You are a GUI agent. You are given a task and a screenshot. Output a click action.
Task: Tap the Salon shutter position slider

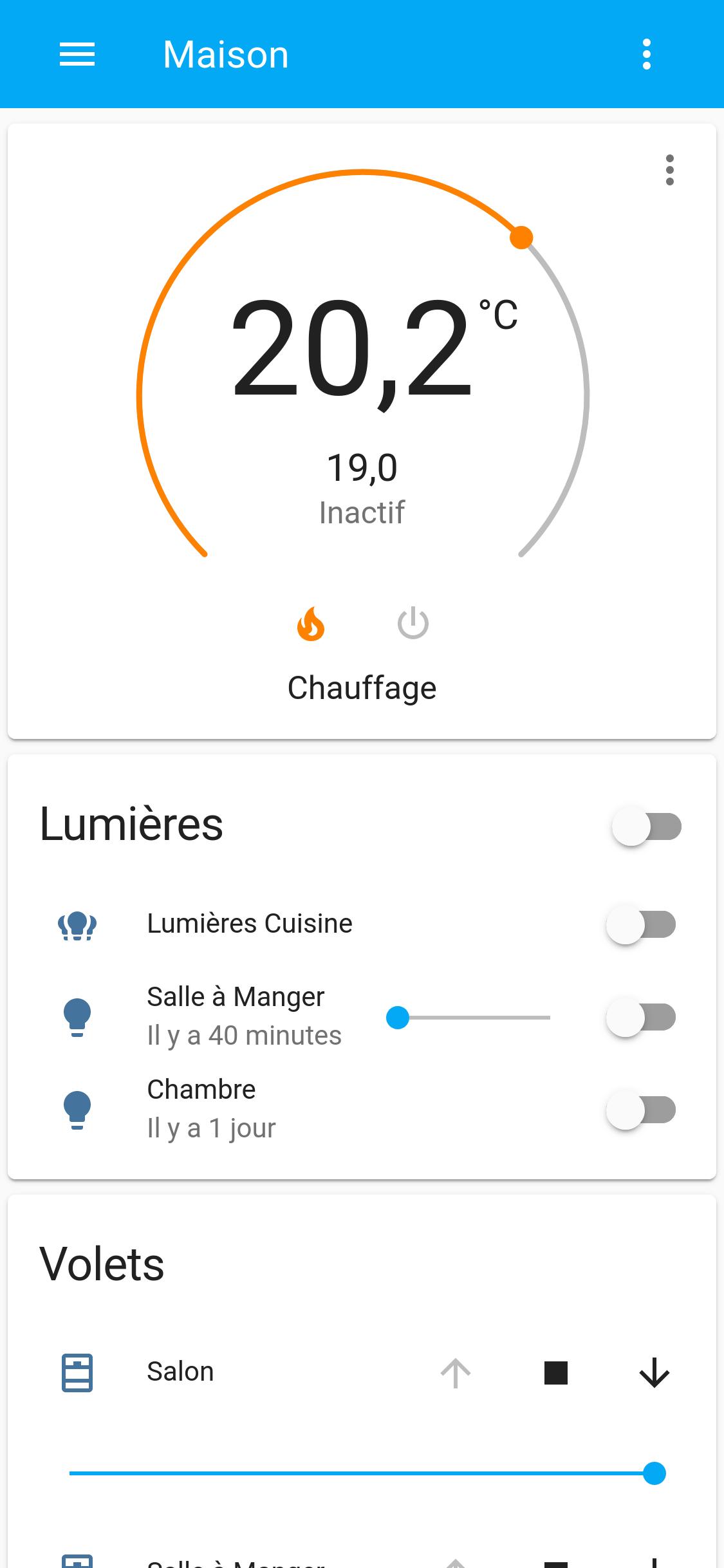(367, 1473)
